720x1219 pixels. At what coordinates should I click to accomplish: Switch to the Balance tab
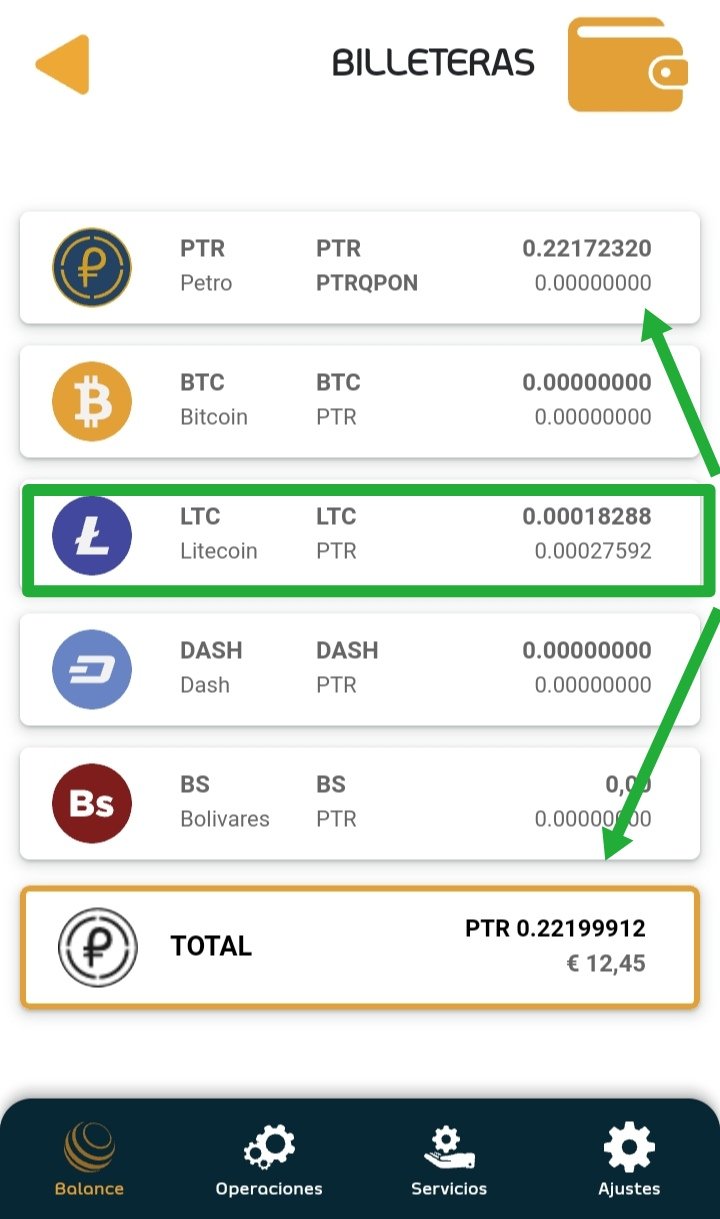click(90, 1160)
